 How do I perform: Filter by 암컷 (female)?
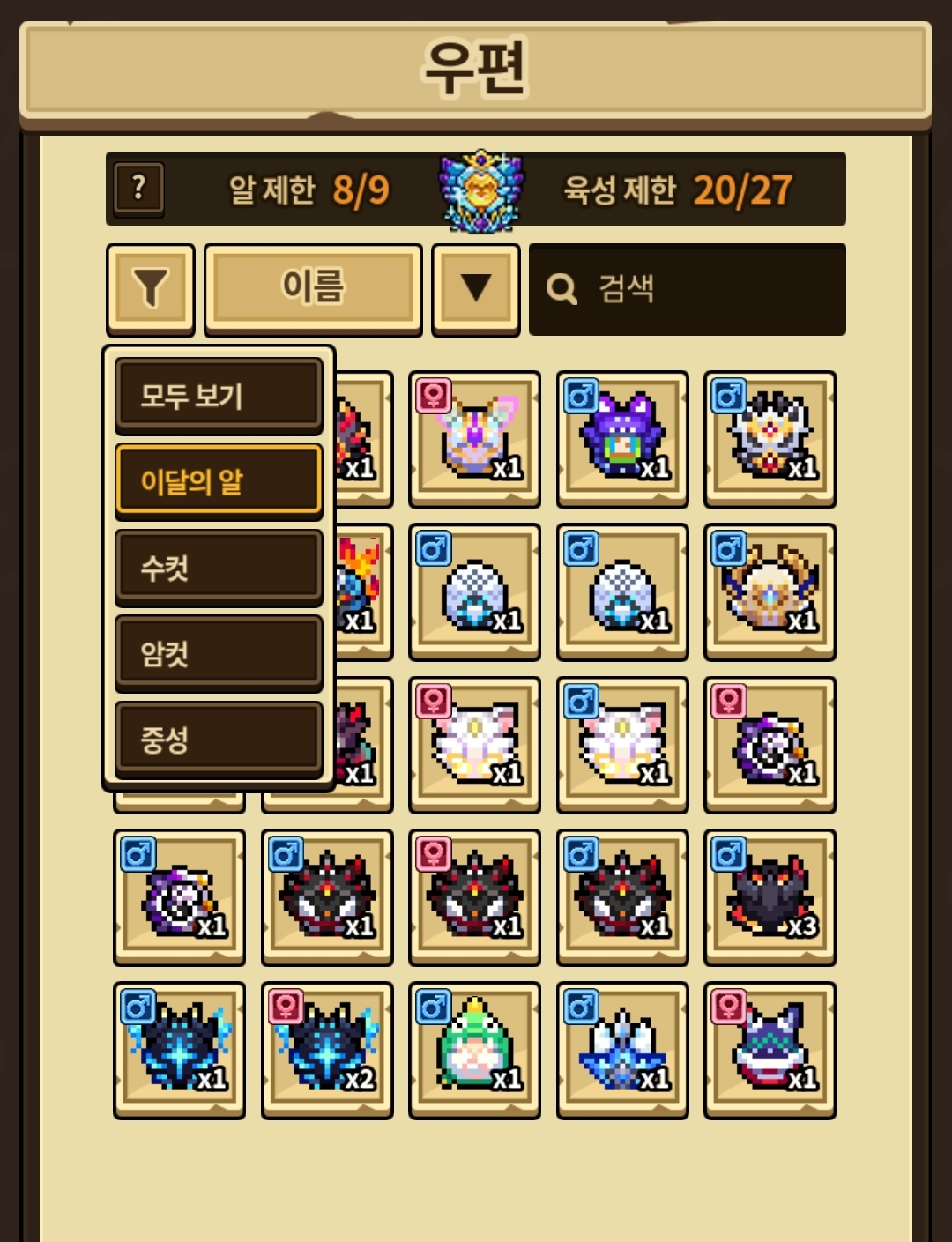point(219,653)
